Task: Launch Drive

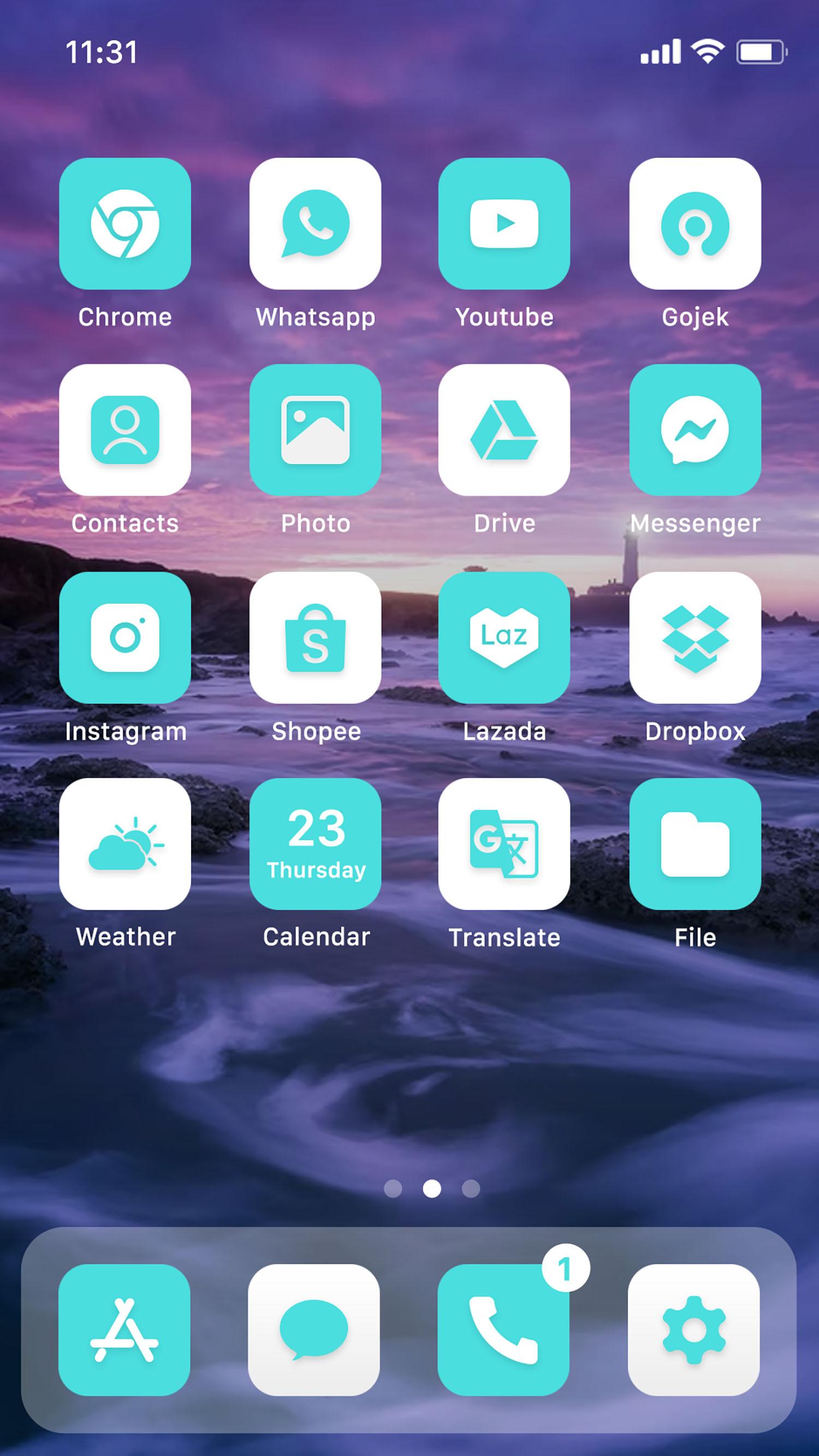Action: (x=503, y=430)
